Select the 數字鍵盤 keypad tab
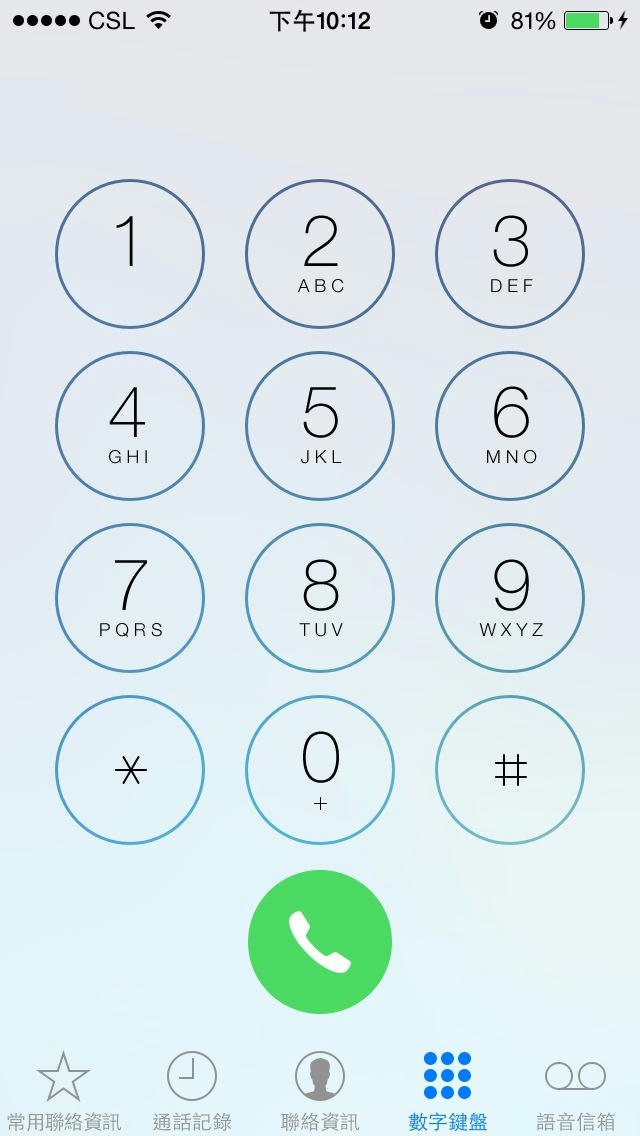The height and width of the screenshot is (1136, 640). coord(447,1091)
